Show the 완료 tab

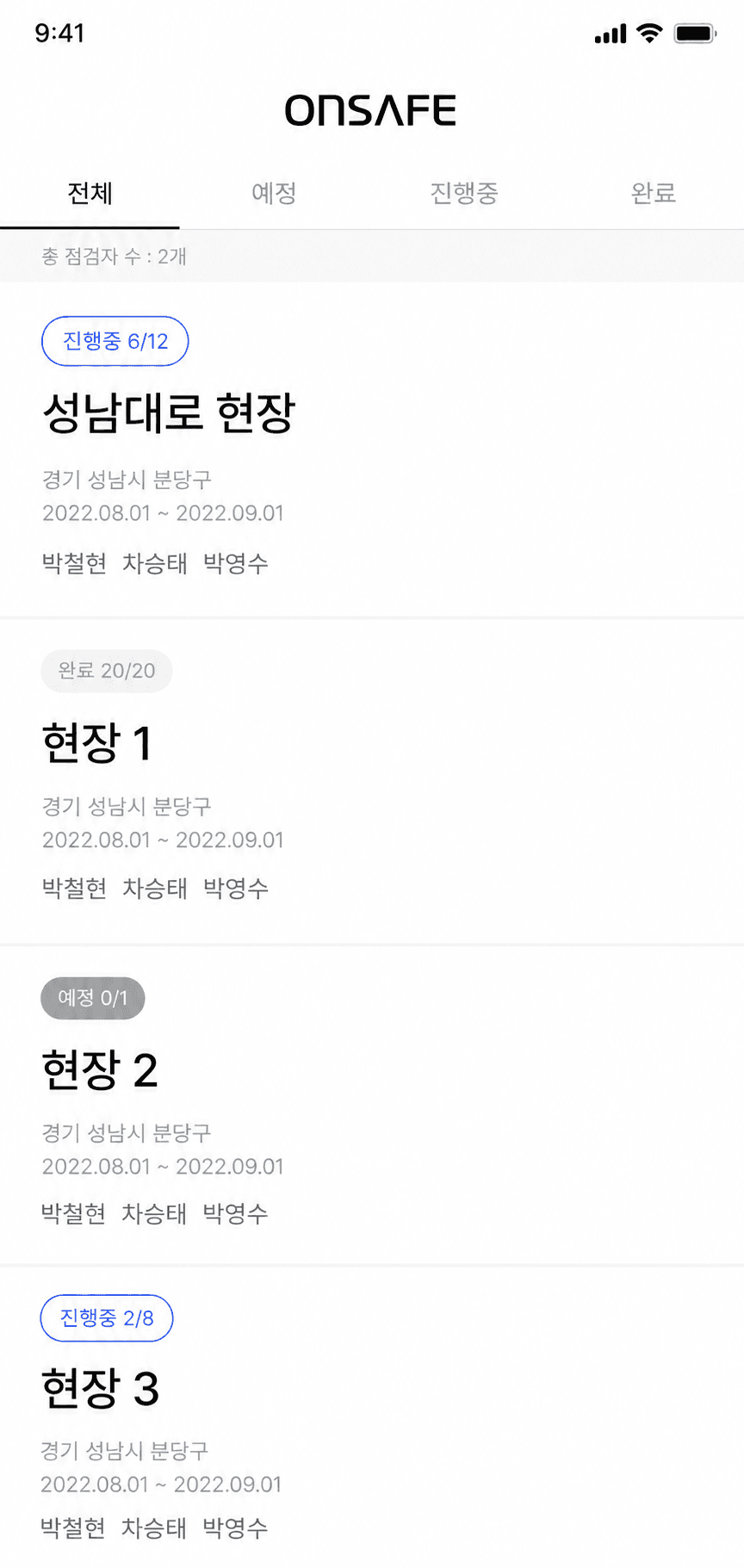[x=653, y=194]
